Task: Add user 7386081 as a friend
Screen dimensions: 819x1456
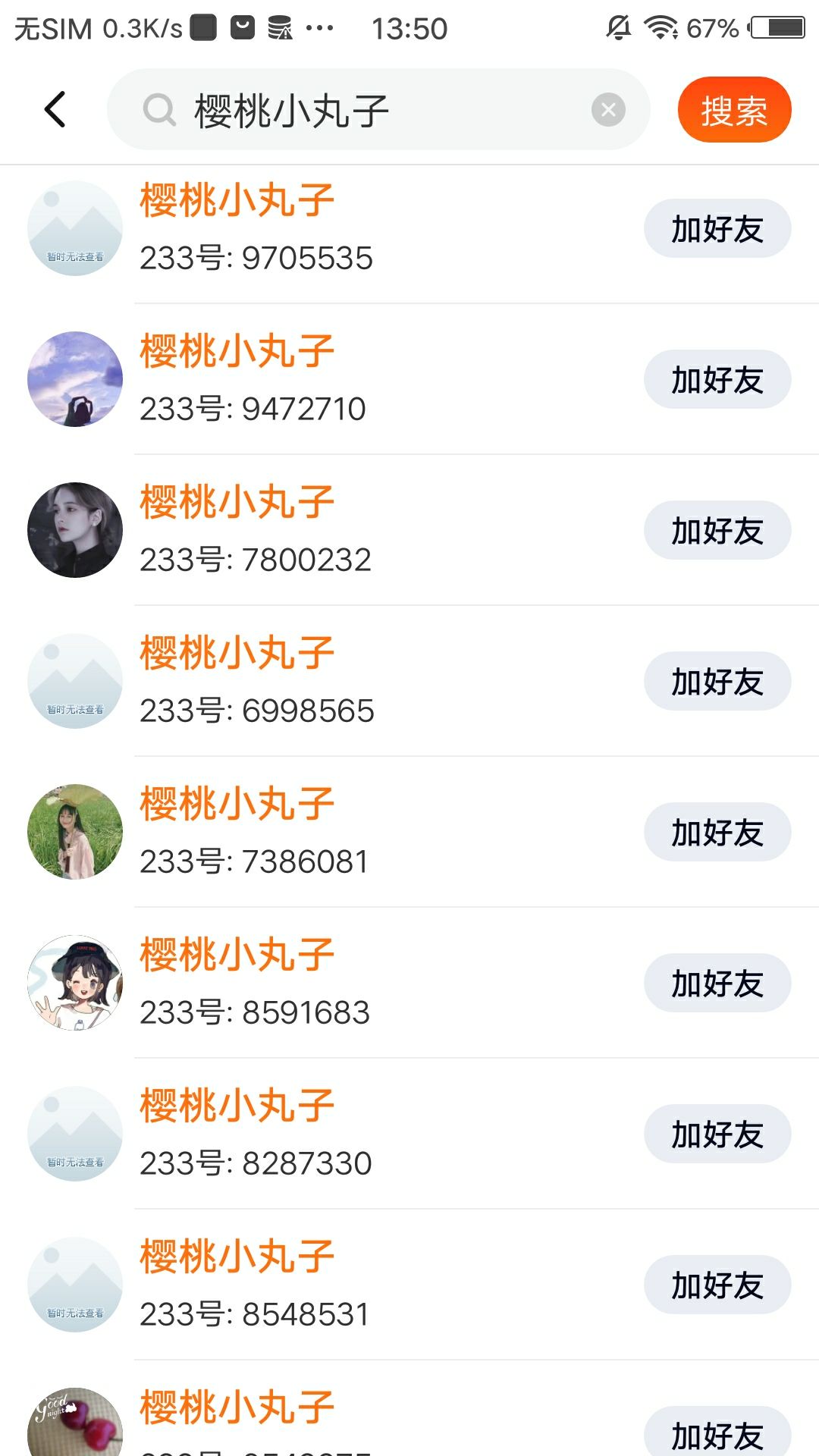Action: 717,833
